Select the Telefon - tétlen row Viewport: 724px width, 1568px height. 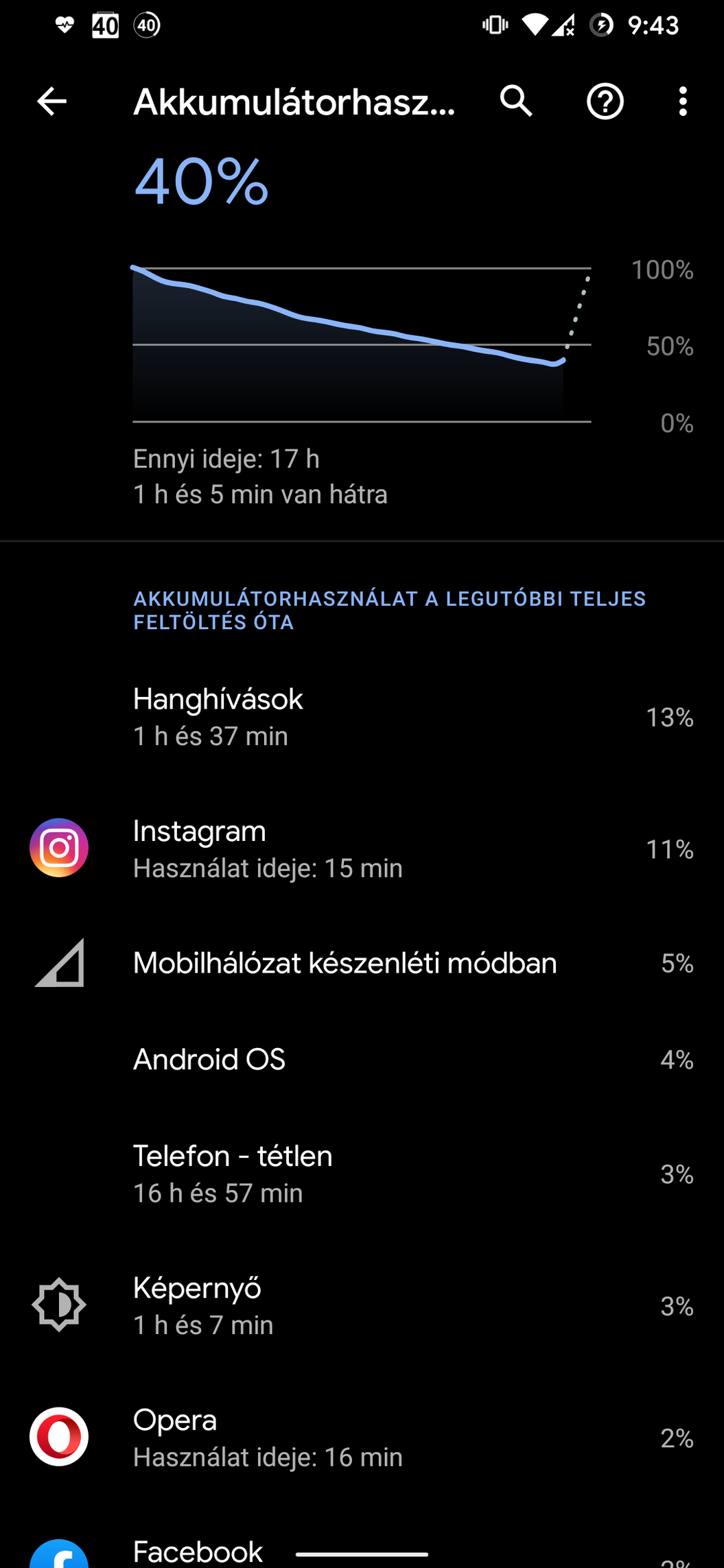click(x=362, y=1174)
